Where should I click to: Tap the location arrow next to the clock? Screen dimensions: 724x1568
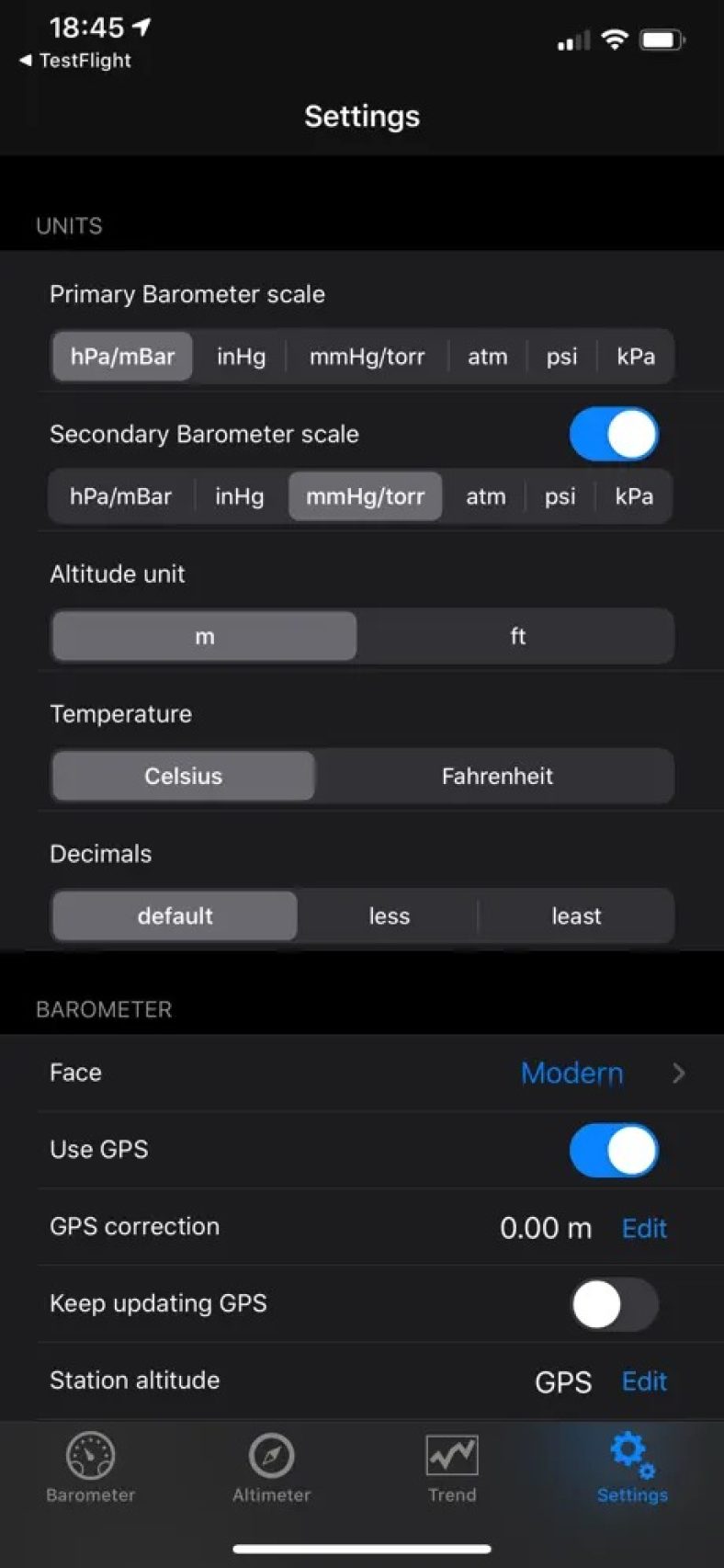(x=140, y=28)
